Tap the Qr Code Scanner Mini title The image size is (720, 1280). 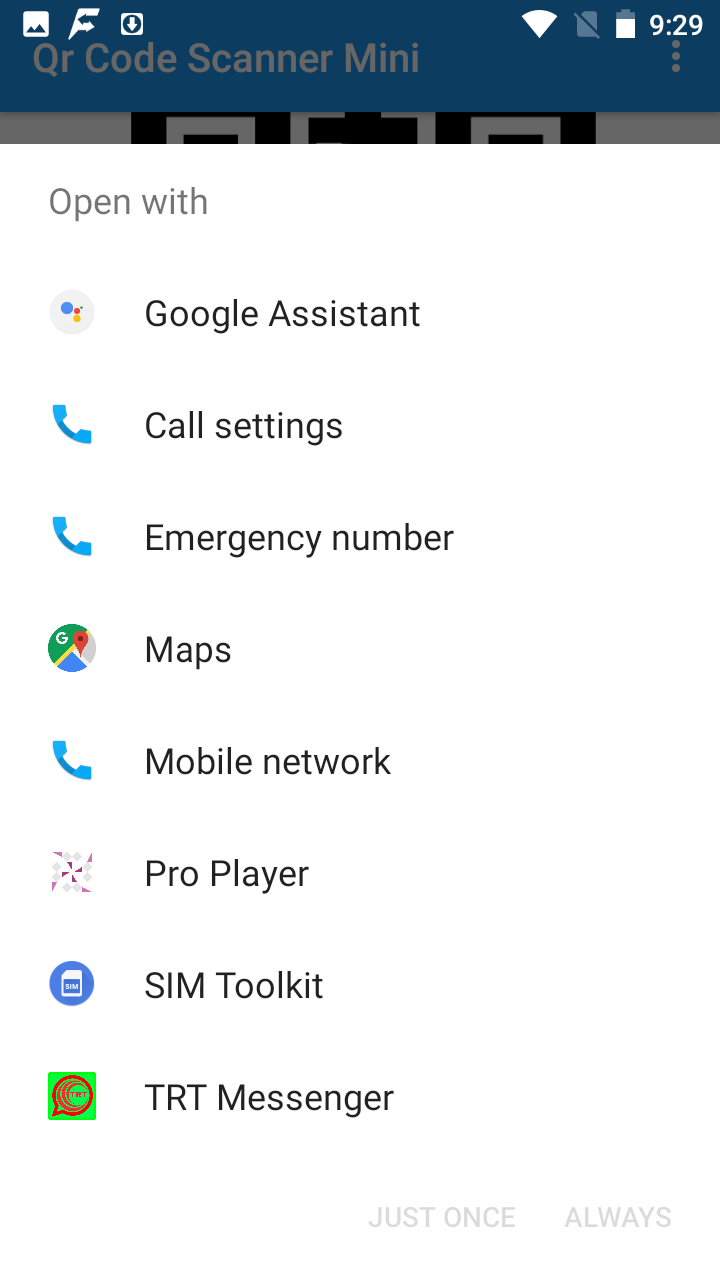click(x=225, y=58)
